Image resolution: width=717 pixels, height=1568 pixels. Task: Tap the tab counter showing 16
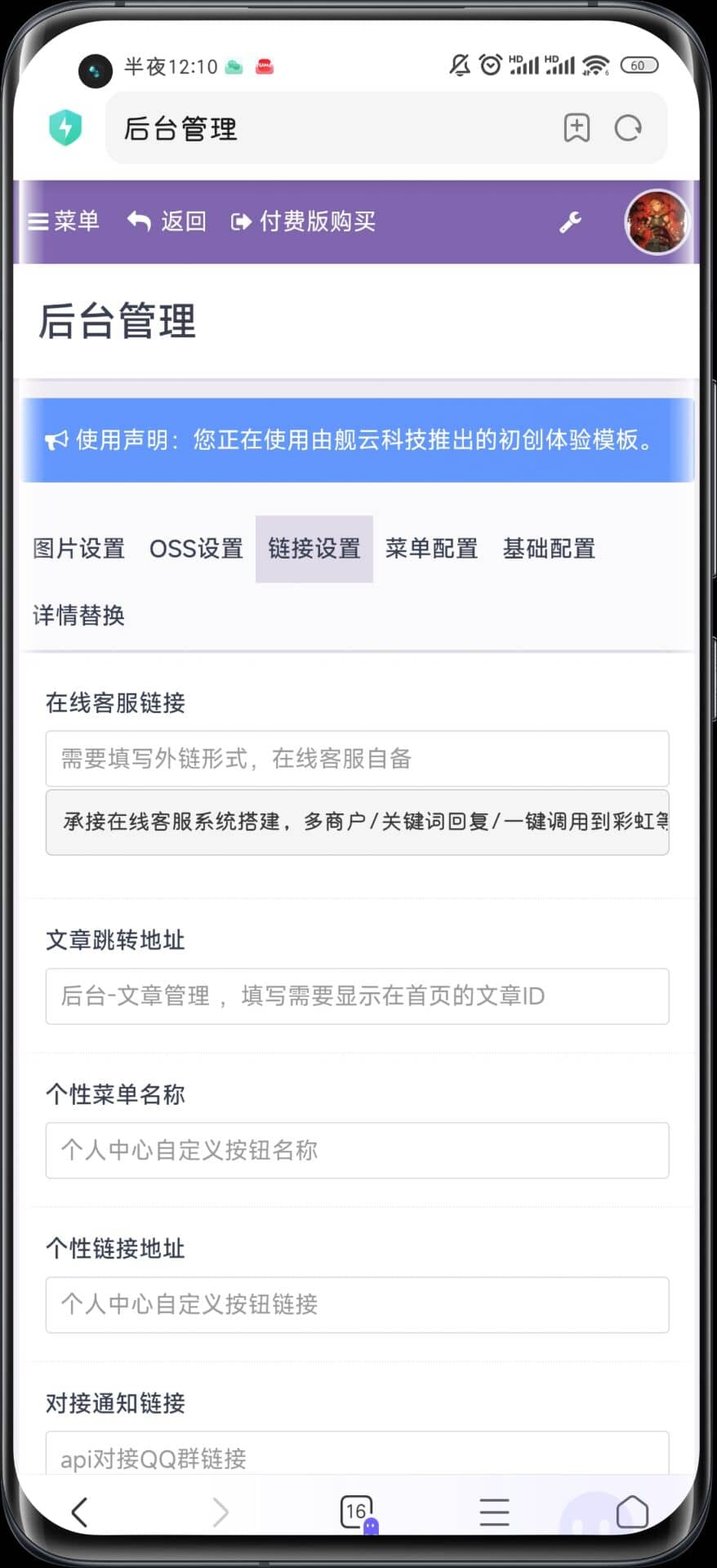pos(355,1510)
